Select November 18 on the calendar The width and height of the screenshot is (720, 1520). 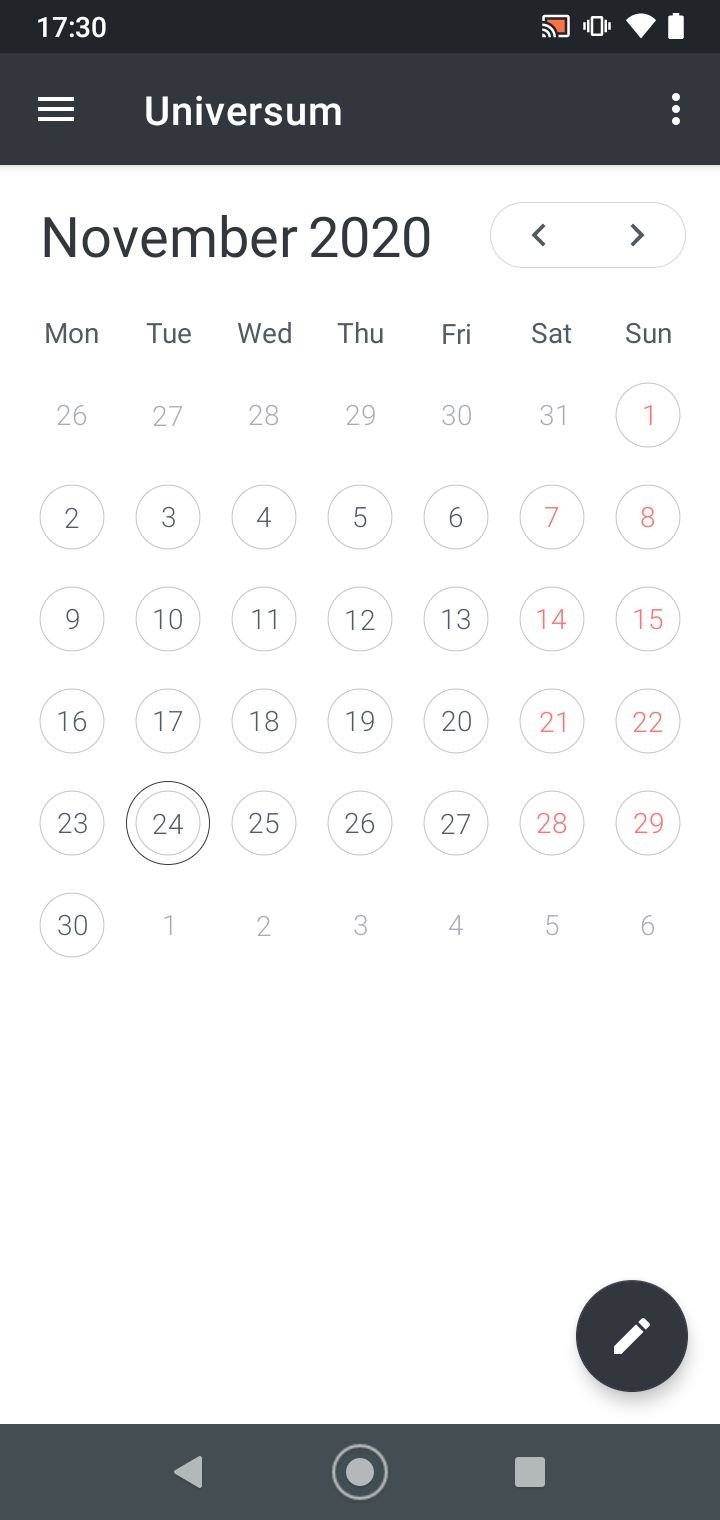(264, 721)
